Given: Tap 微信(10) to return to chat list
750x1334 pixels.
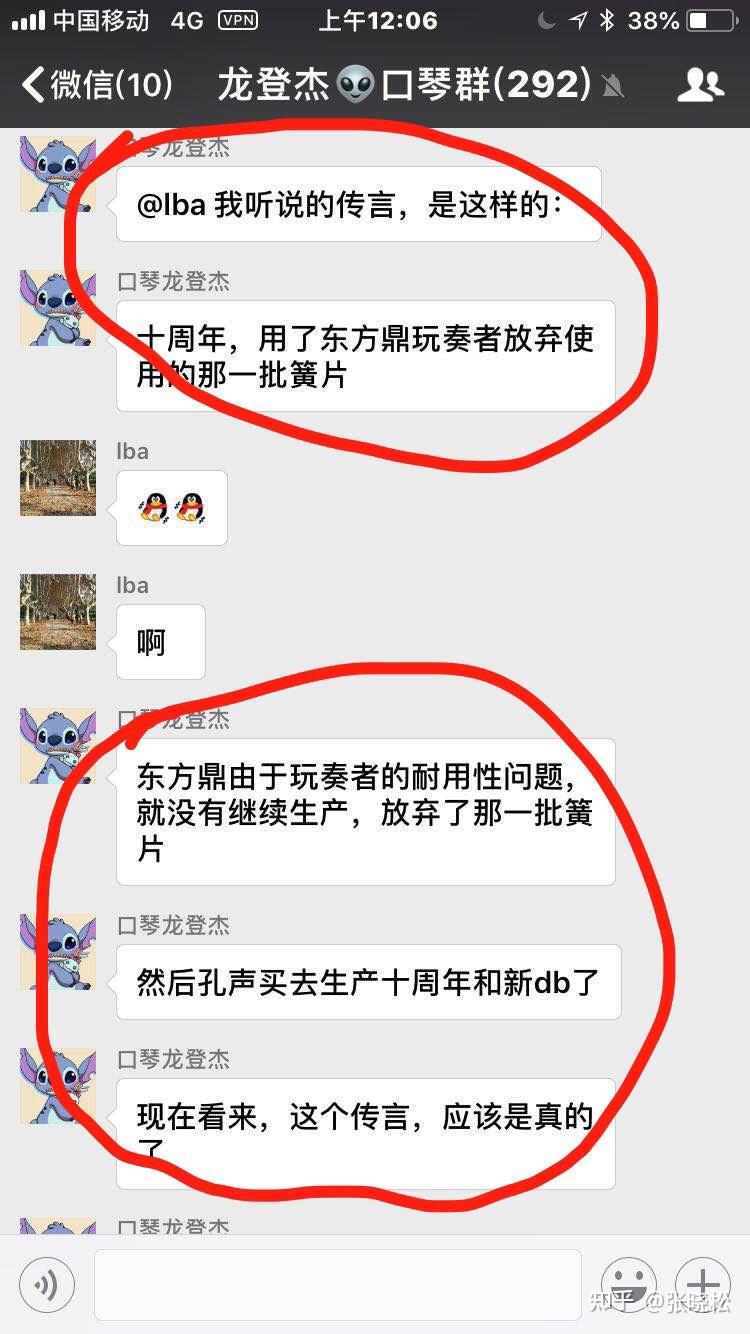Looking at the screenshot, I should coord(110,85).
